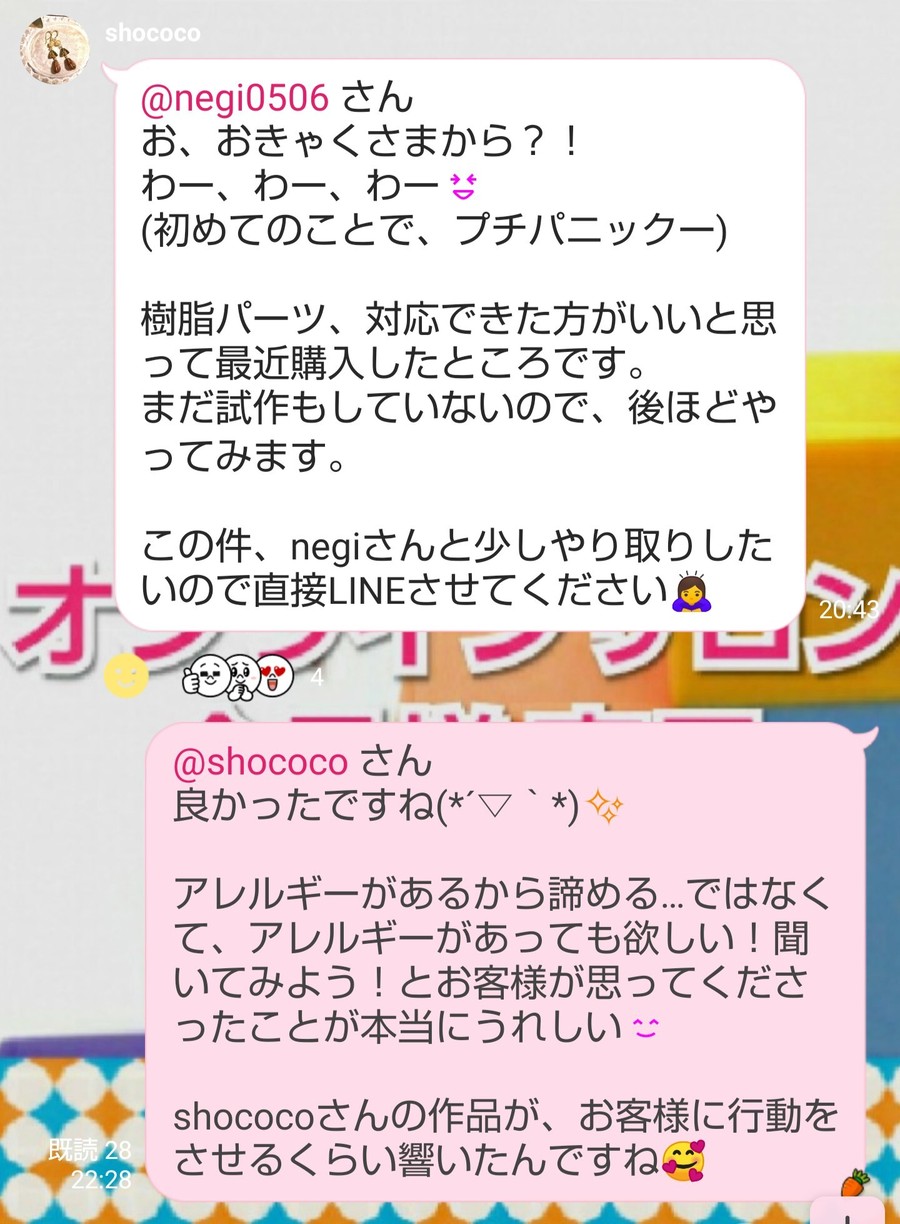Tap the @shococo mention link
900x1224 pixels.
coord(260,762)
